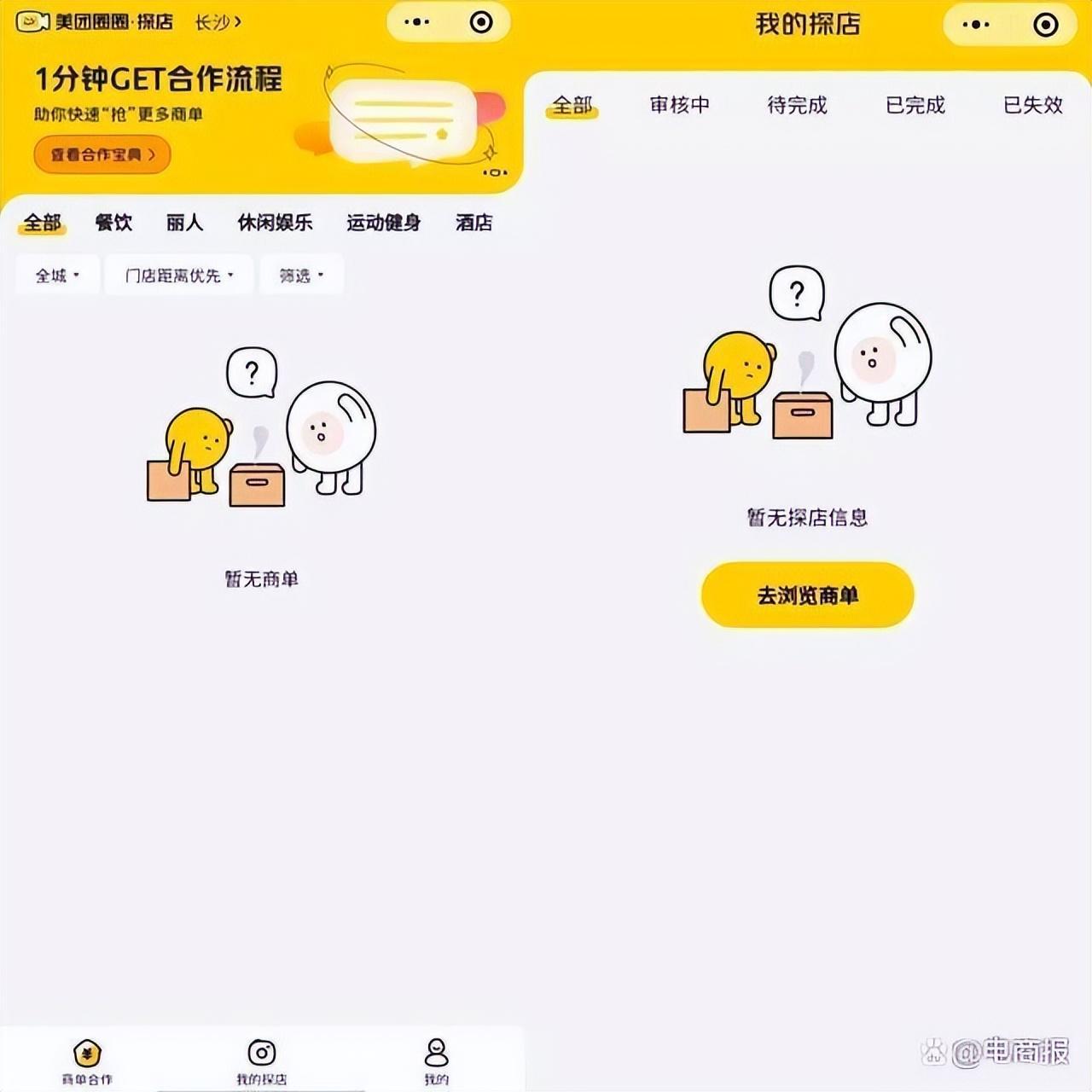Show 已完成 store visits

(915, 105)
